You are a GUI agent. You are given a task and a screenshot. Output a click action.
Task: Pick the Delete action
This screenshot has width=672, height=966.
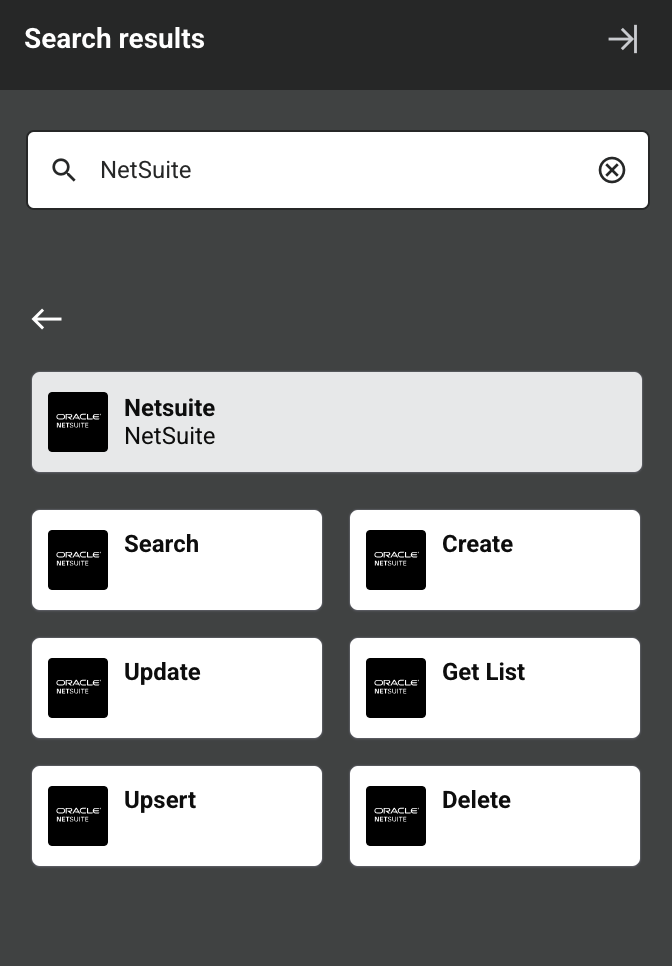[495, 816]
